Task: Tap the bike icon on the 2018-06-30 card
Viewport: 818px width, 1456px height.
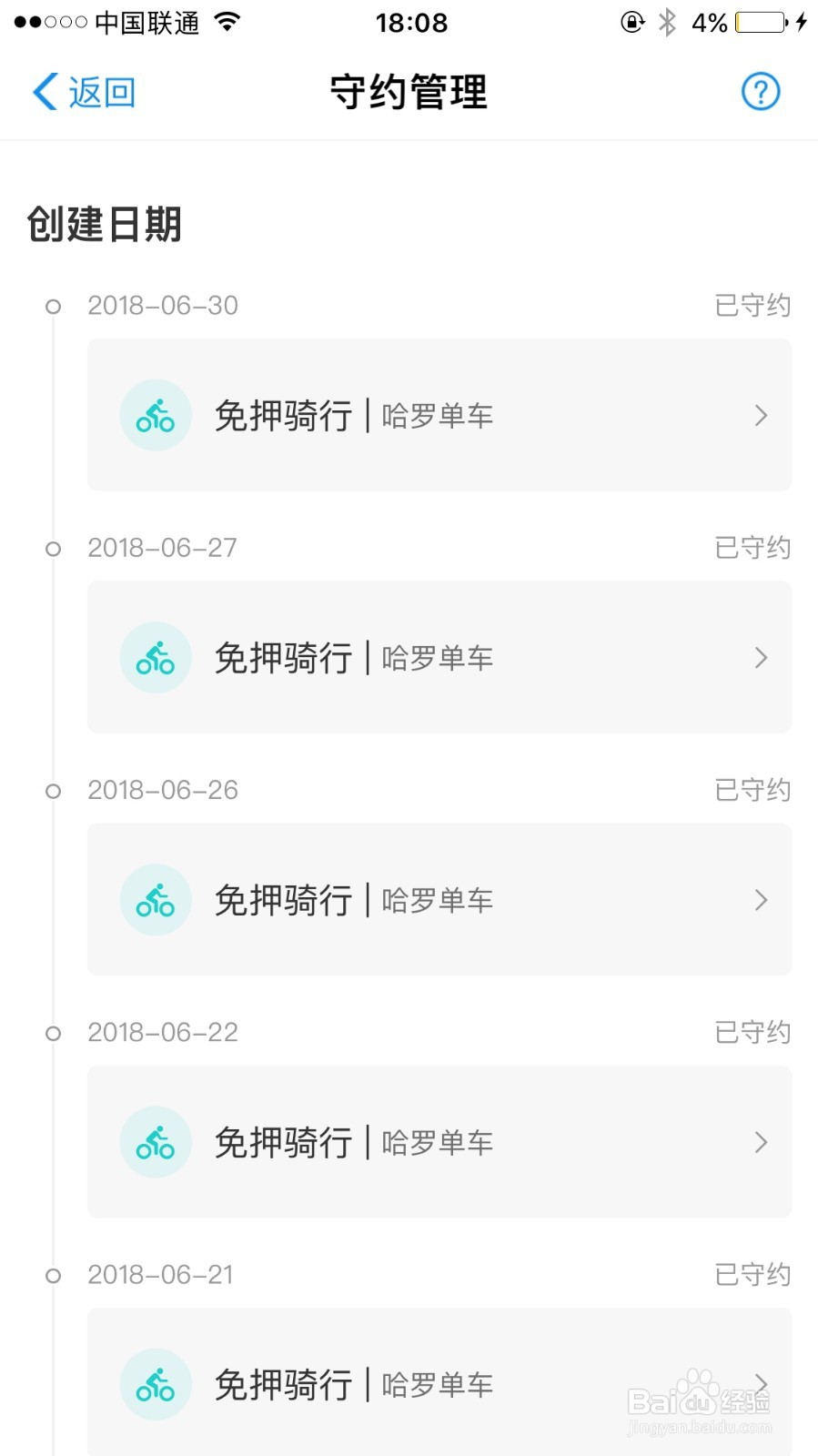Action: pos(156,415)
